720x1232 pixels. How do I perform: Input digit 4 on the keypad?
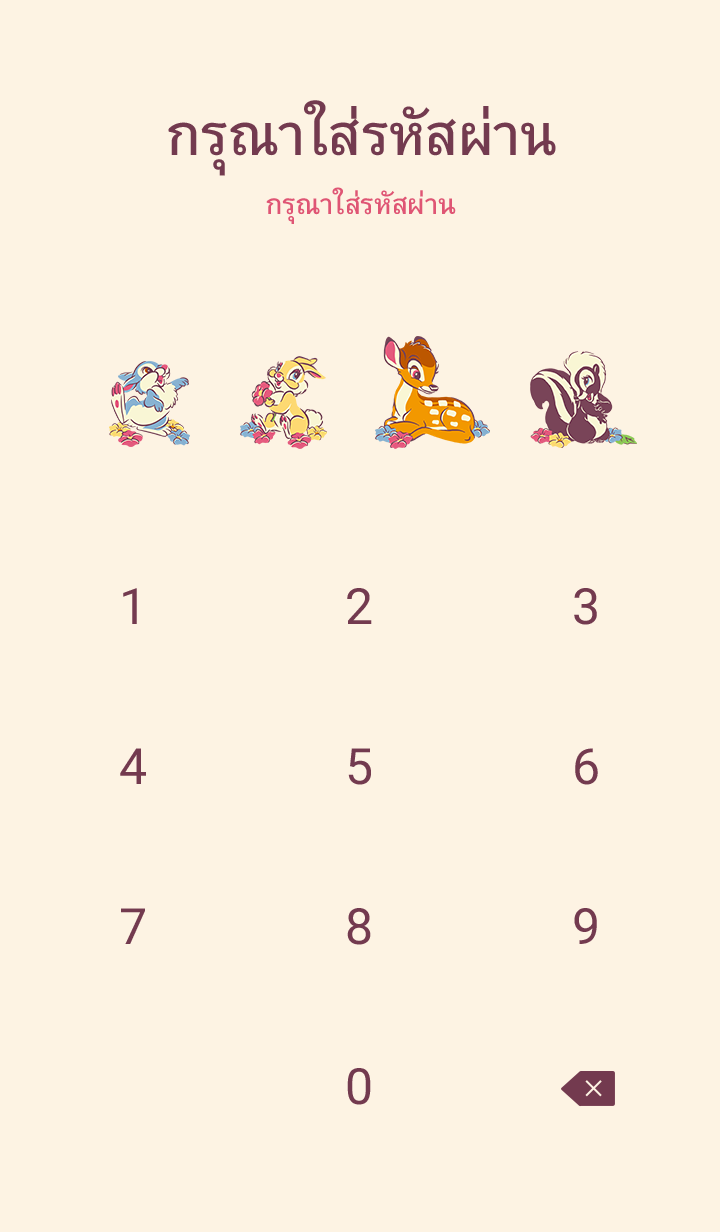(132, 767)
